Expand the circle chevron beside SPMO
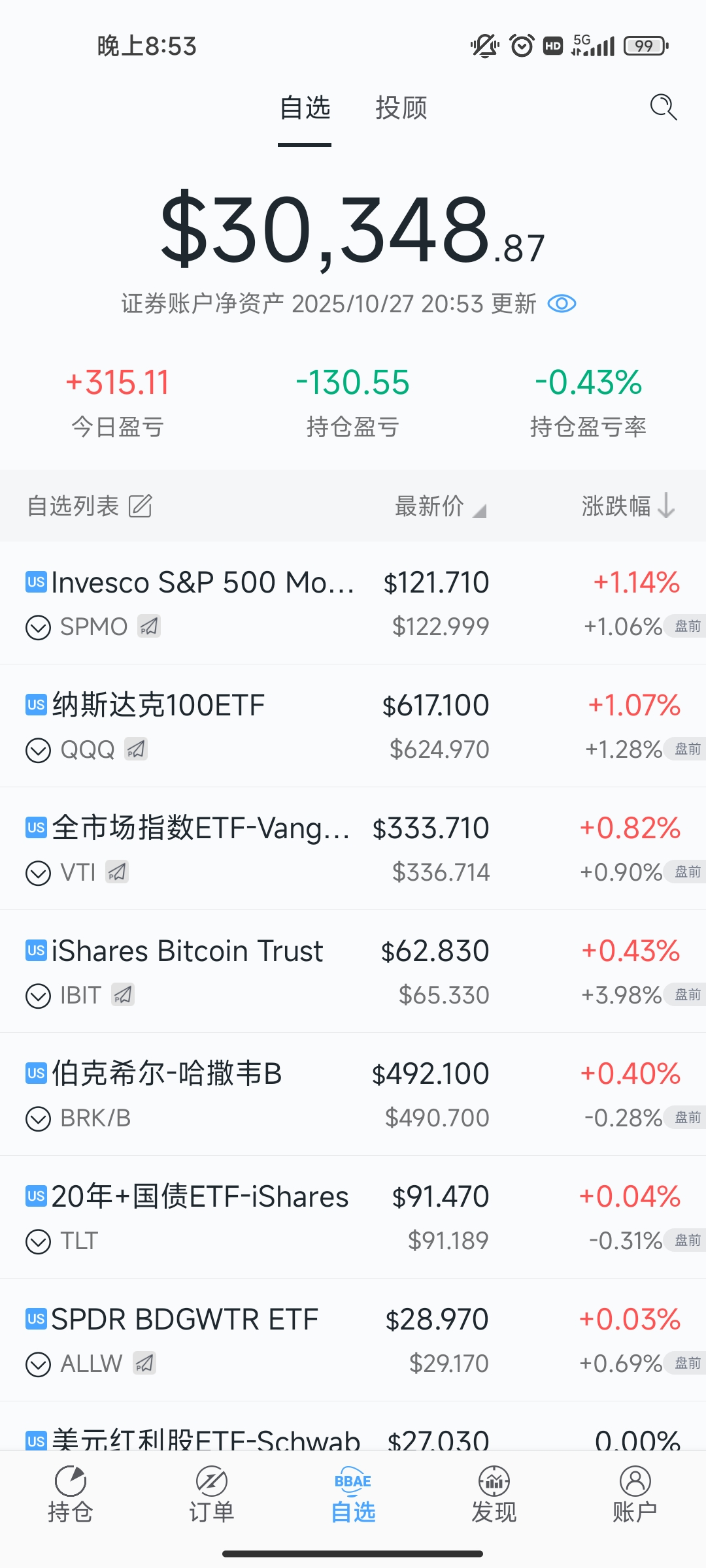The height and width of the screenshot is (1568, 706). (38, 628)
